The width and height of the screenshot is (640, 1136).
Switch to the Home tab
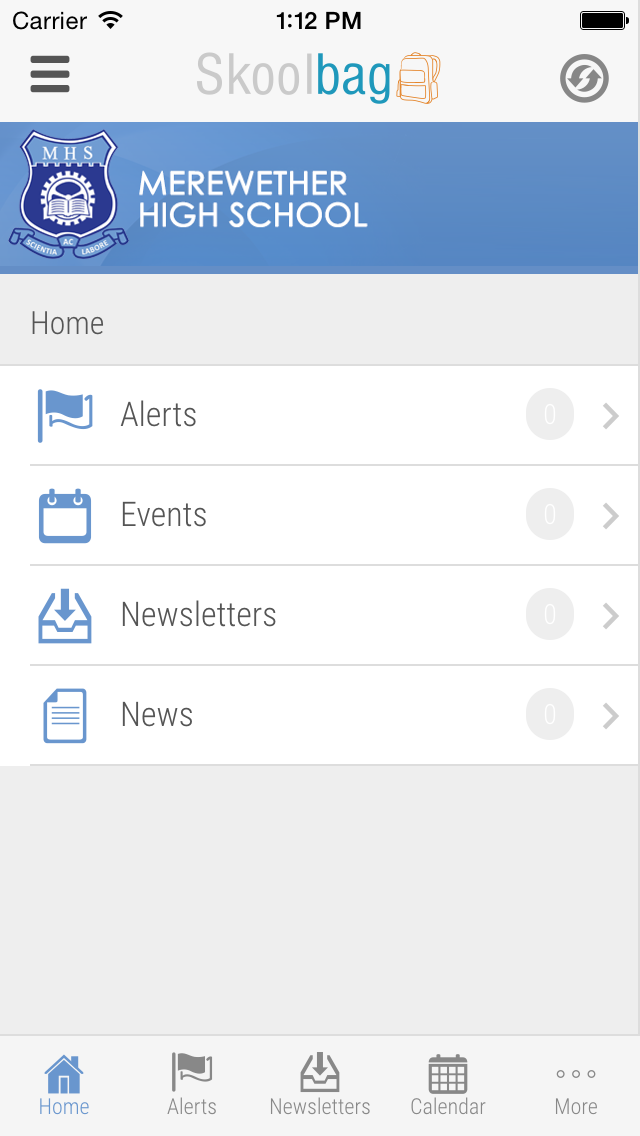click(x=64, y=1085)
